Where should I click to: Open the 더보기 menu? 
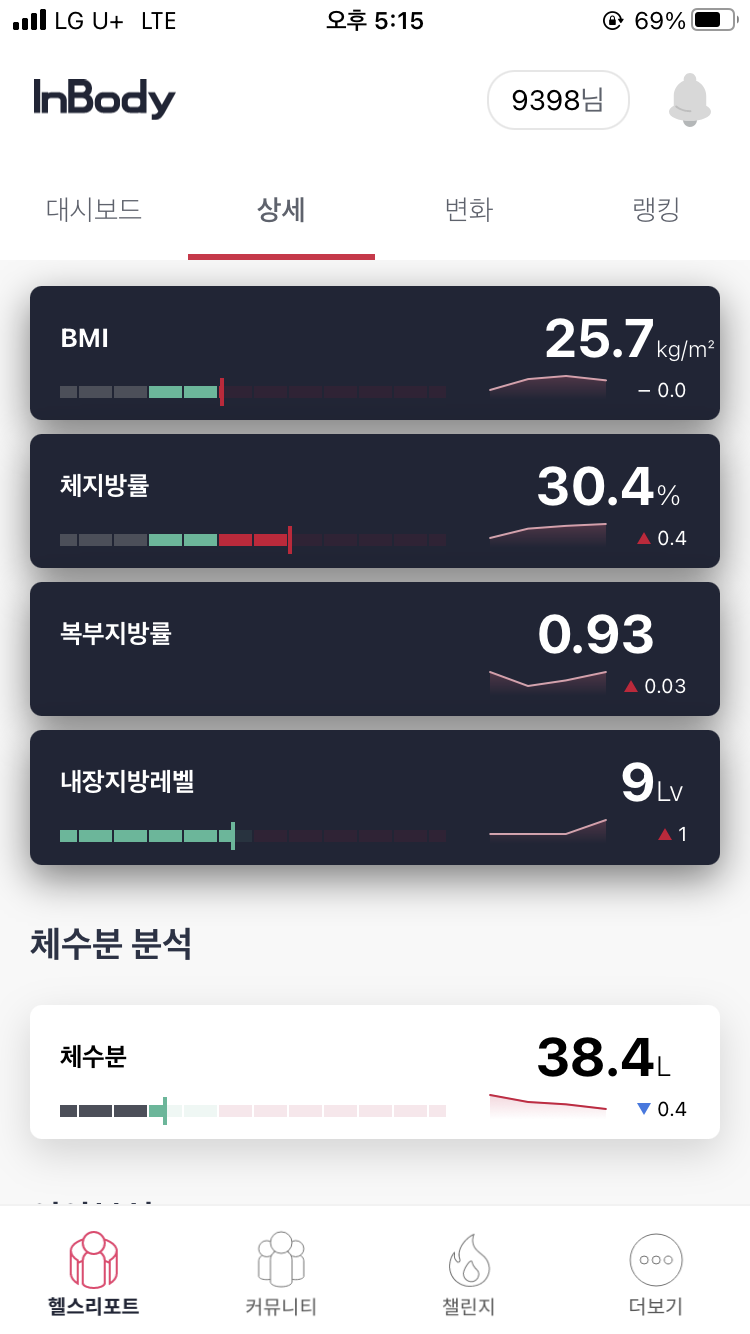click(x=656, y=1274)
